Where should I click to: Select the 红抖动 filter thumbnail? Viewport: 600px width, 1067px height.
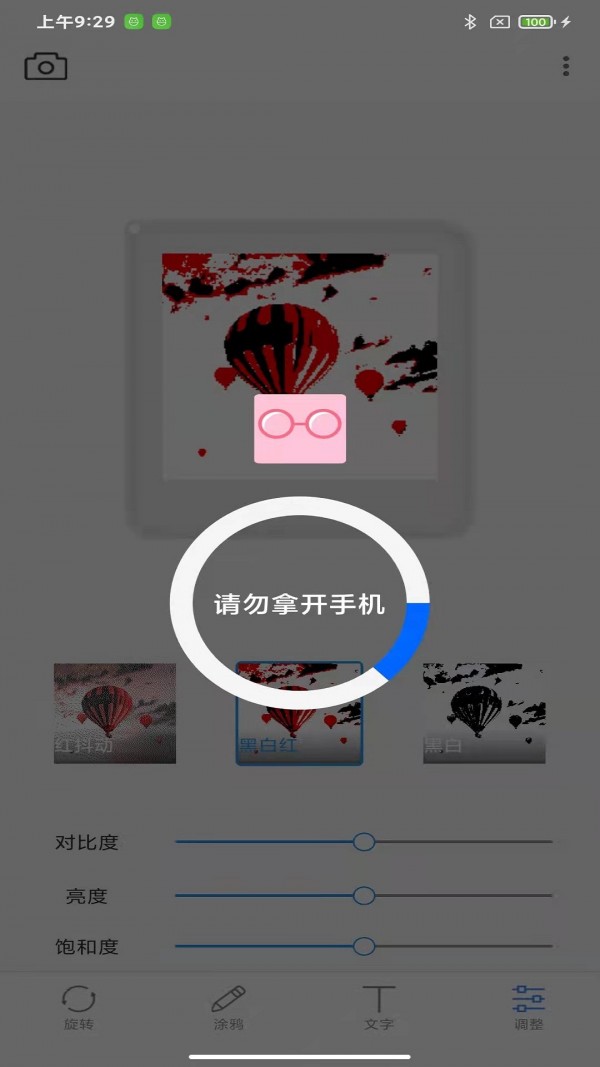(114, 714)
